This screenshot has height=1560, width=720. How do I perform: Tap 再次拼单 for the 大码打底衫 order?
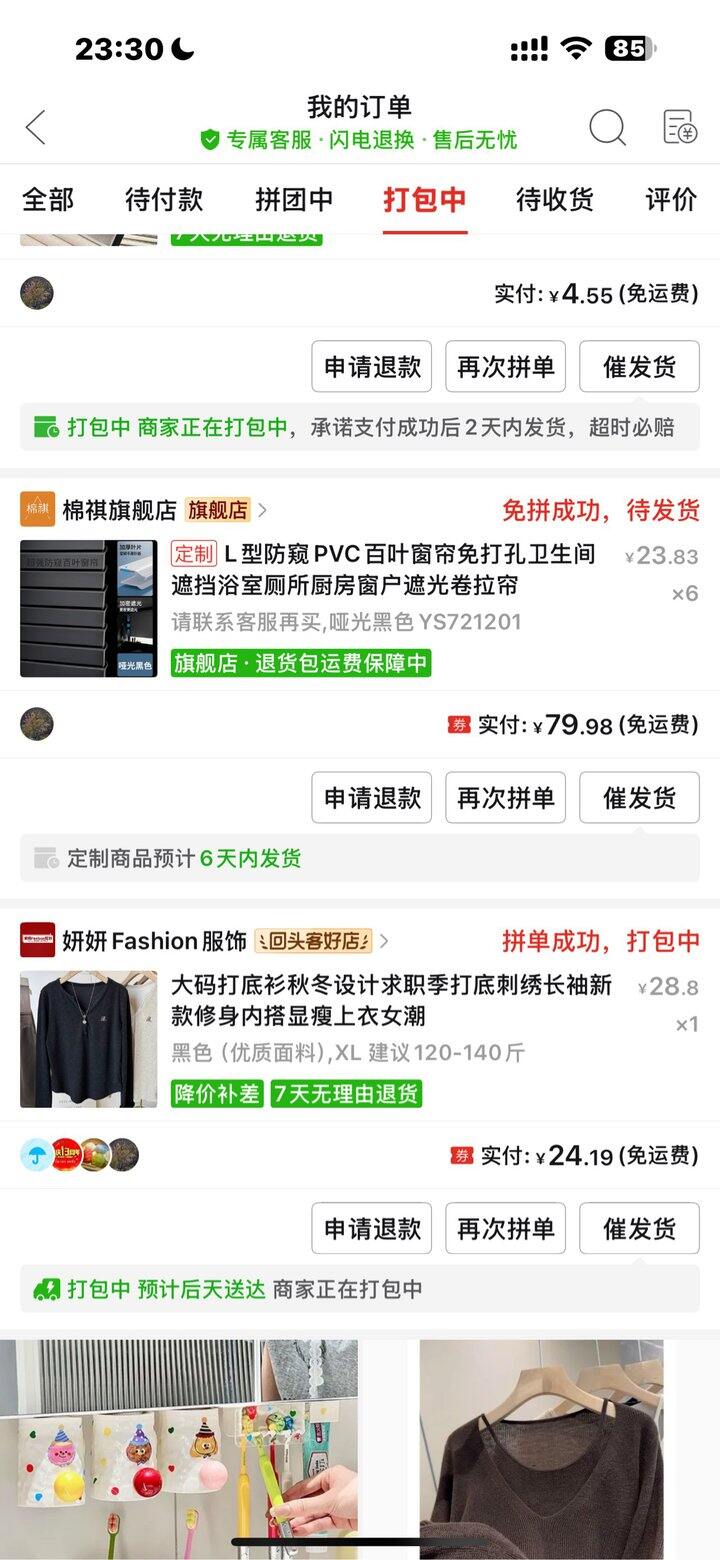point(506,1228)
